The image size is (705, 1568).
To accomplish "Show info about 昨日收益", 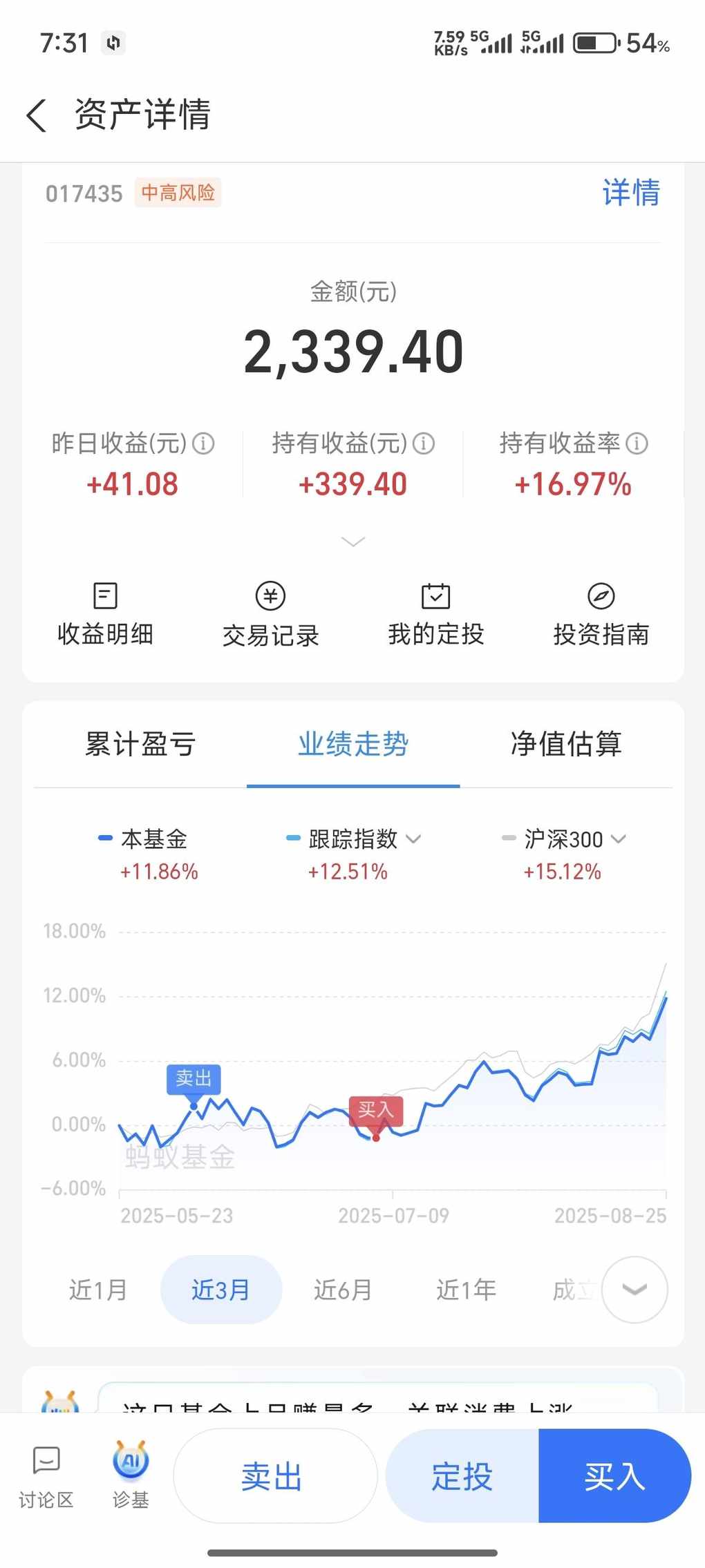I will point(203,443).
